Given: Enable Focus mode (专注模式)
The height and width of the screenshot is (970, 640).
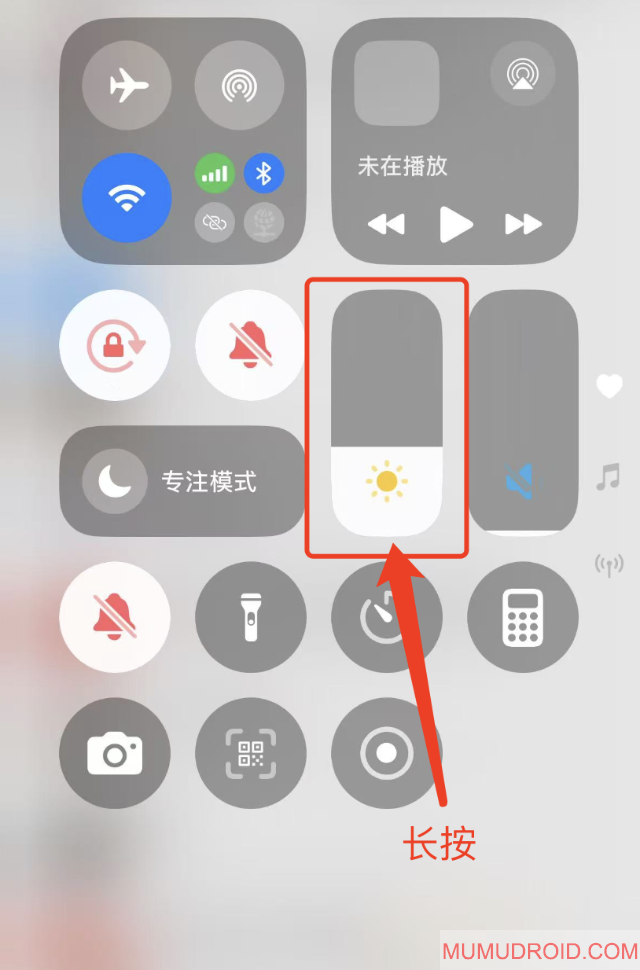Looking at the screenshot, I should [182, 482].
